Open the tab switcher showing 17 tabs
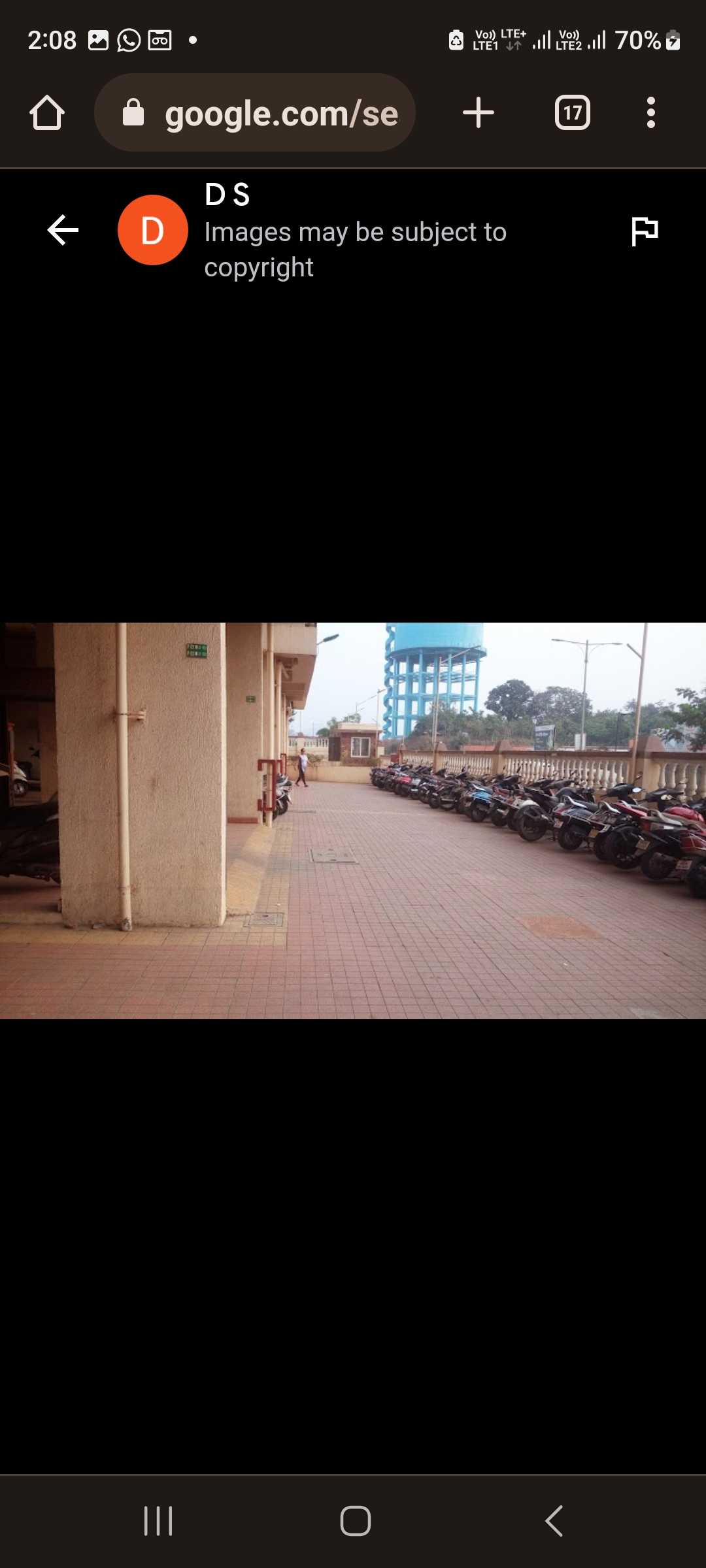Screen dimensions: 706x1568 click(573, 113)
